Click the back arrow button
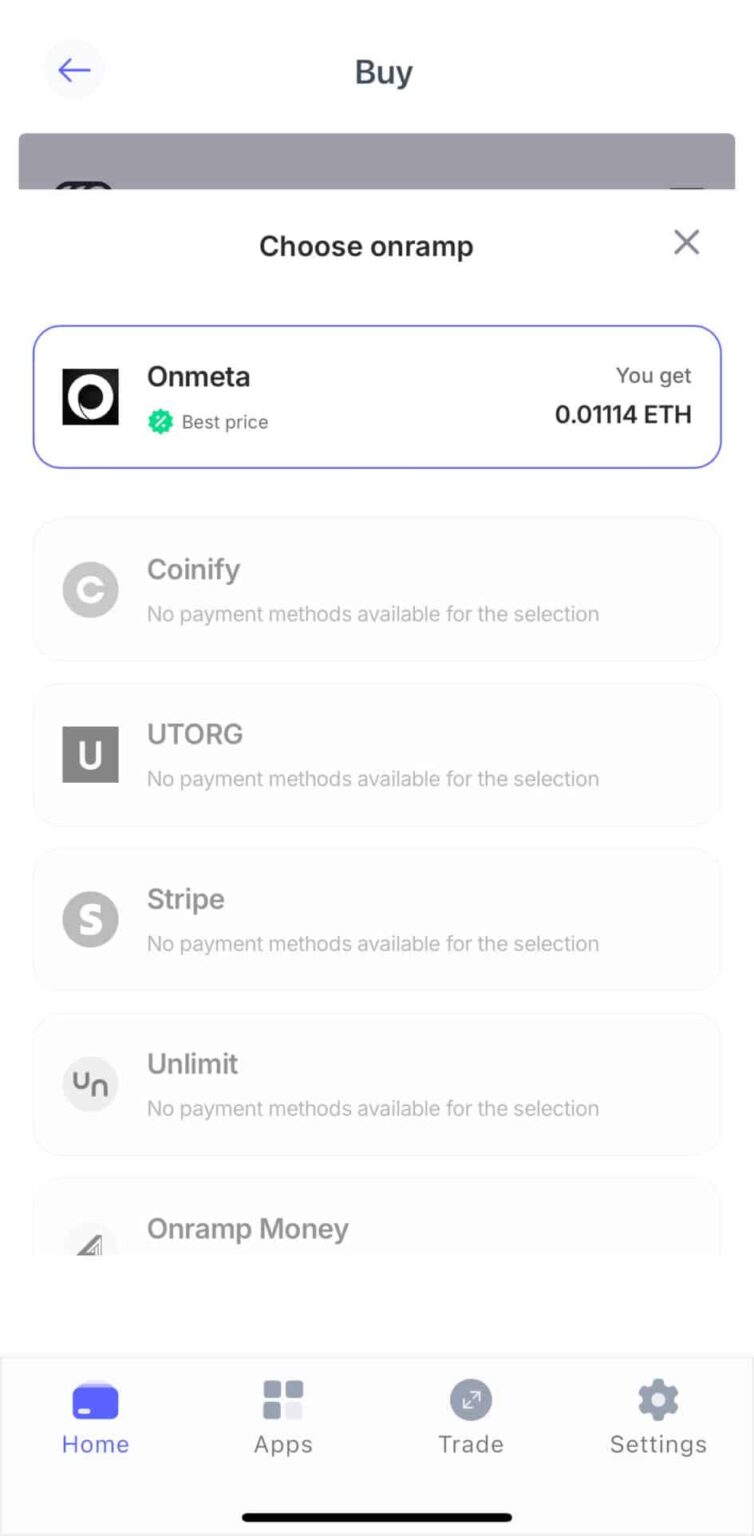Screen dimensions: 754x1536 coord(74,70)
